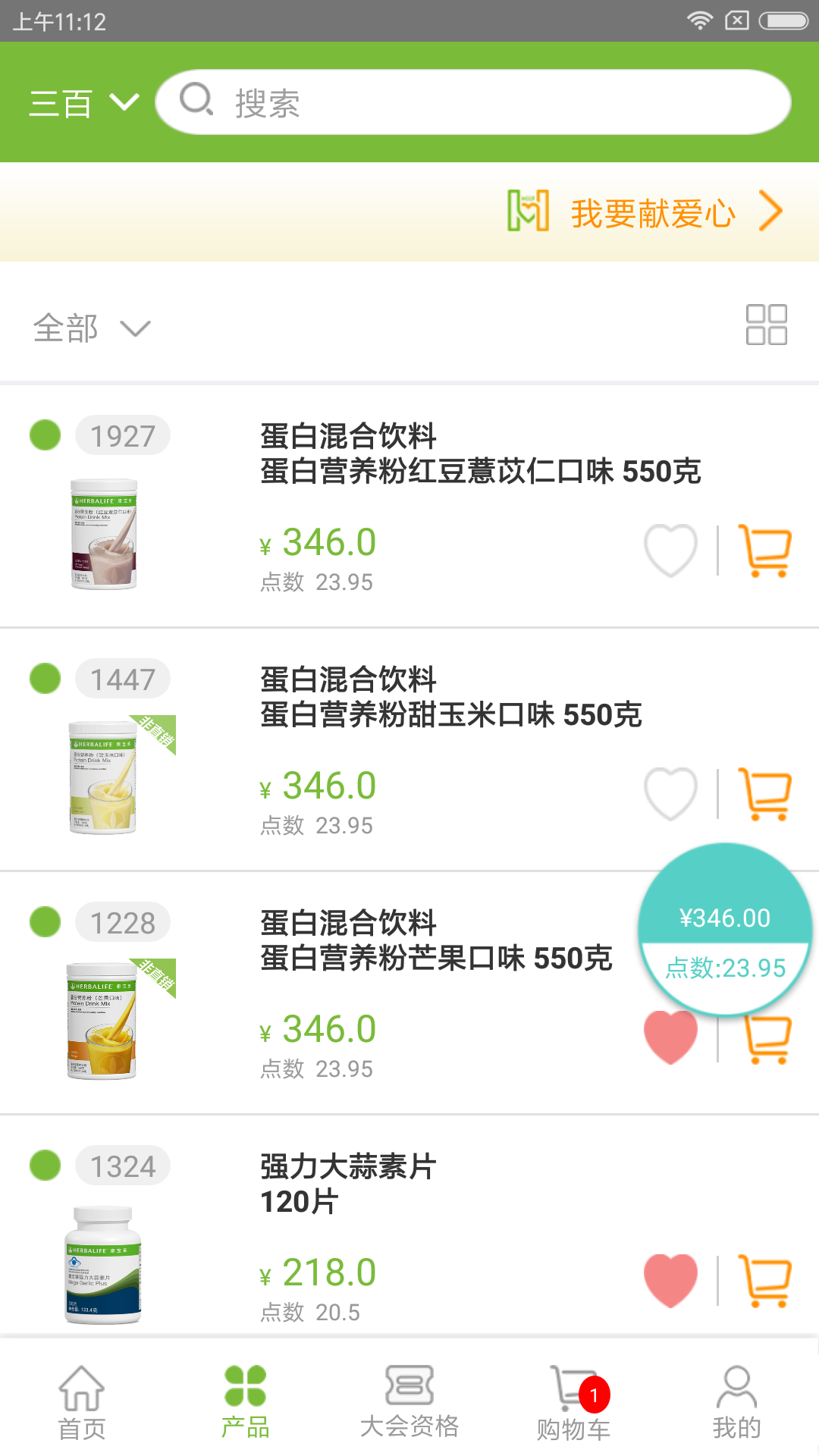Click the 我要献爱心 donation link
The width and height of the screenshot is (819, 1456).
pyautogui.click(x=652, y=213)
